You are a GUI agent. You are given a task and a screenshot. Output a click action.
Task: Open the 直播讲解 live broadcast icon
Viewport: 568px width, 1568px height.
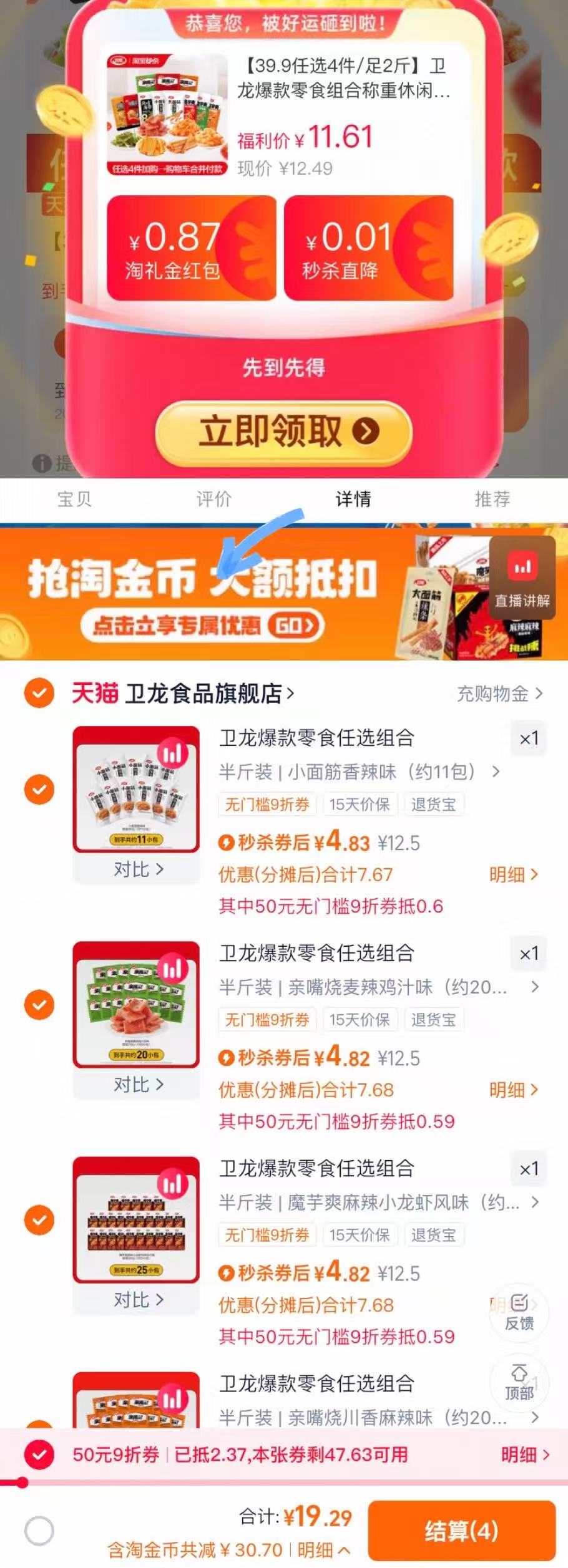click(524, 579)
